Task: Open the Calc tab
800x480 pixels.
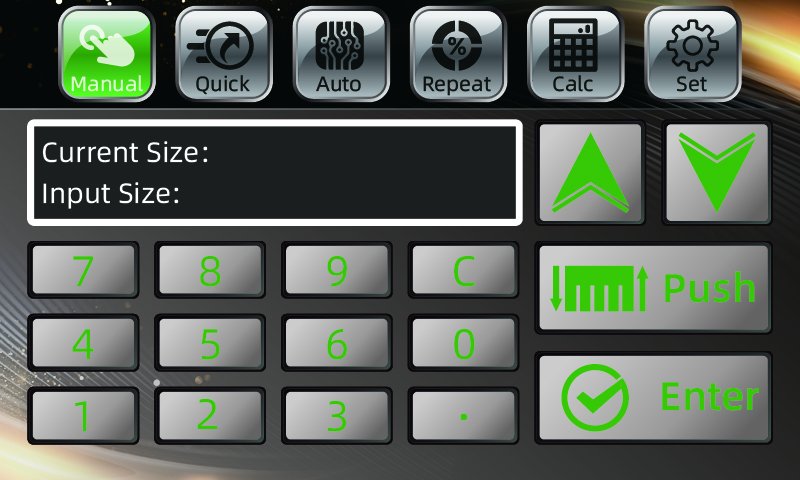Action: click(x=573, y=55)
